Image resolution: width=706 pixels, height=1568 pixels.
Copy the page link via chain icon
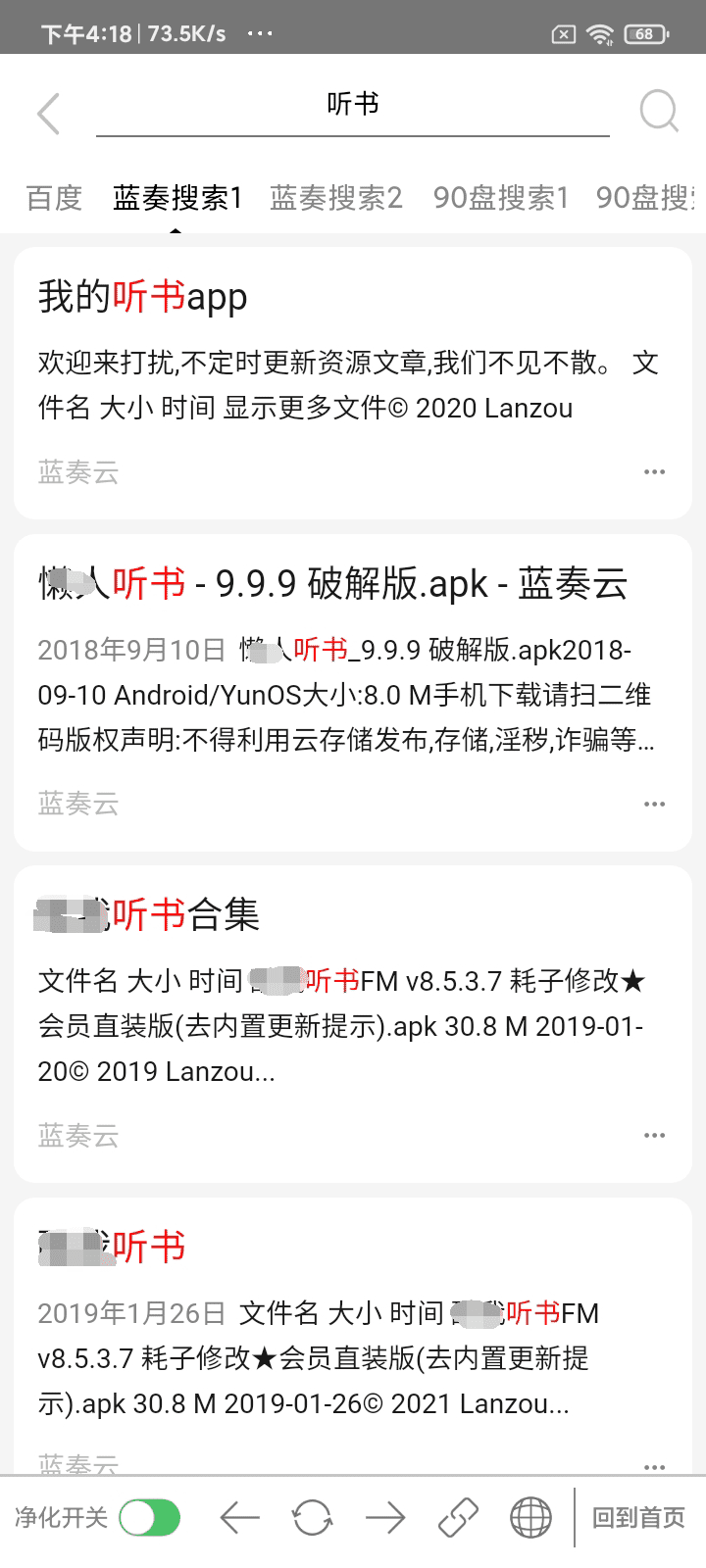[x=458, y=1518]
